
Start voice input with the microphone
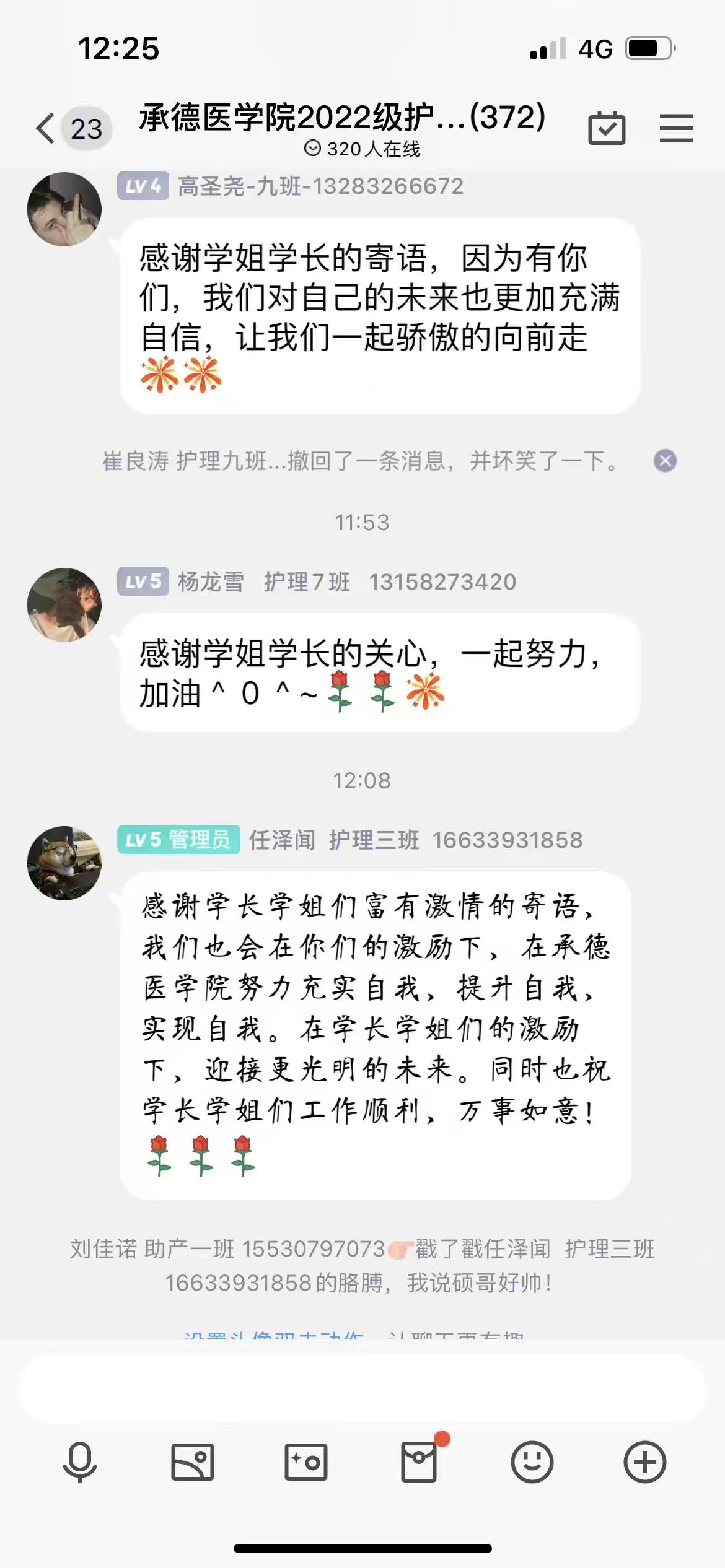[x=80, y=1462]
